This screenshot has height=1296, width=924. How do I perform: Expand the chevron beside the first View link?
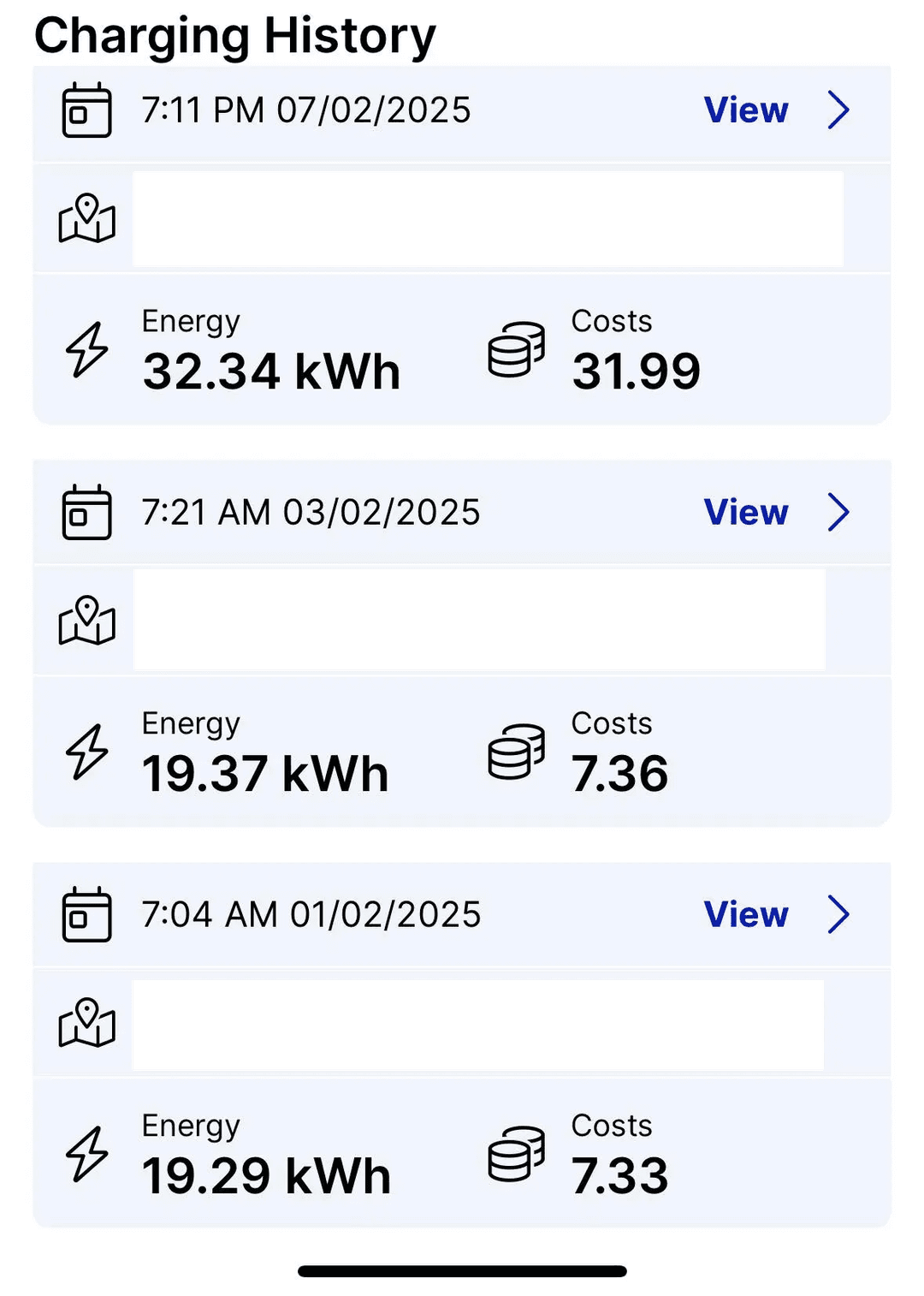(839, 110)
